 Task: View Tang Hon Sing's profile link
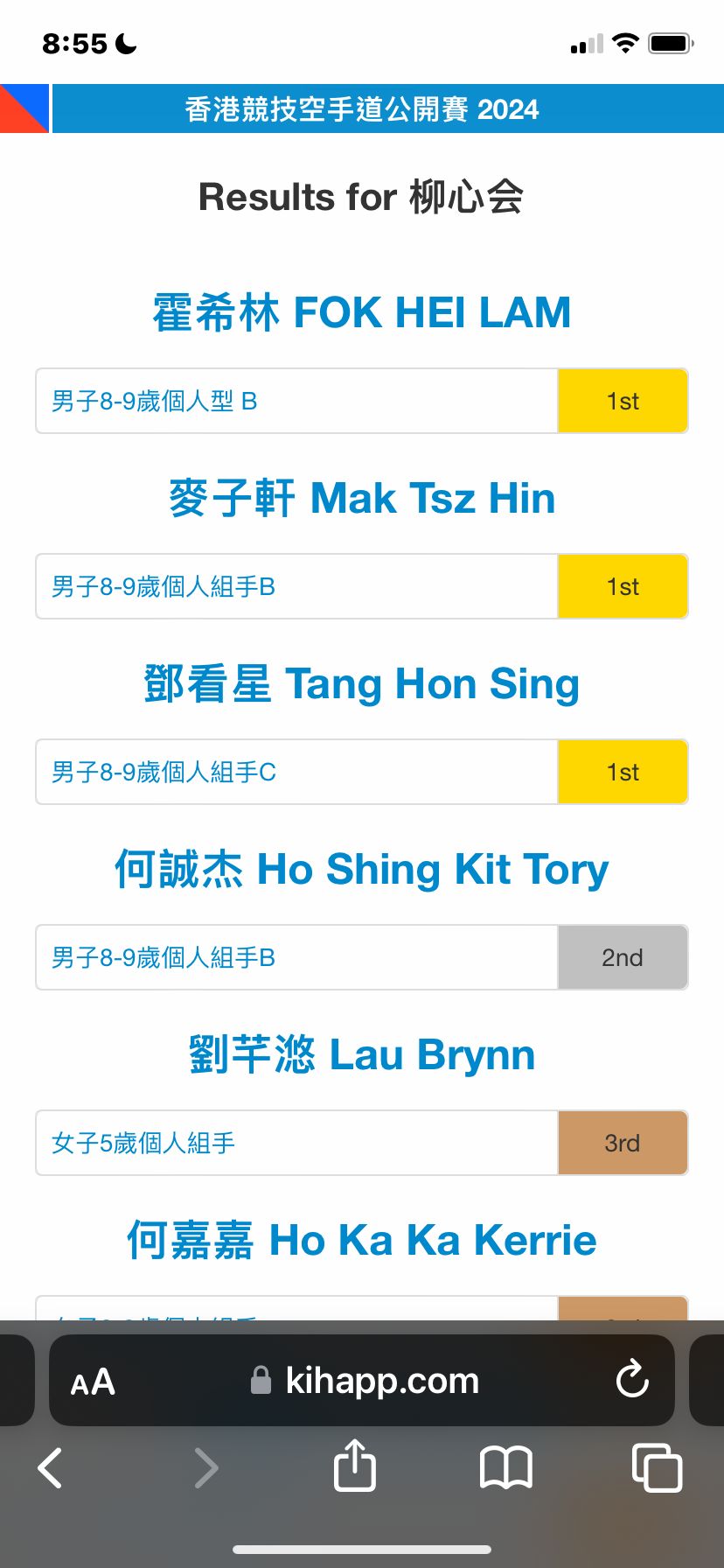[x=361, y=684]
